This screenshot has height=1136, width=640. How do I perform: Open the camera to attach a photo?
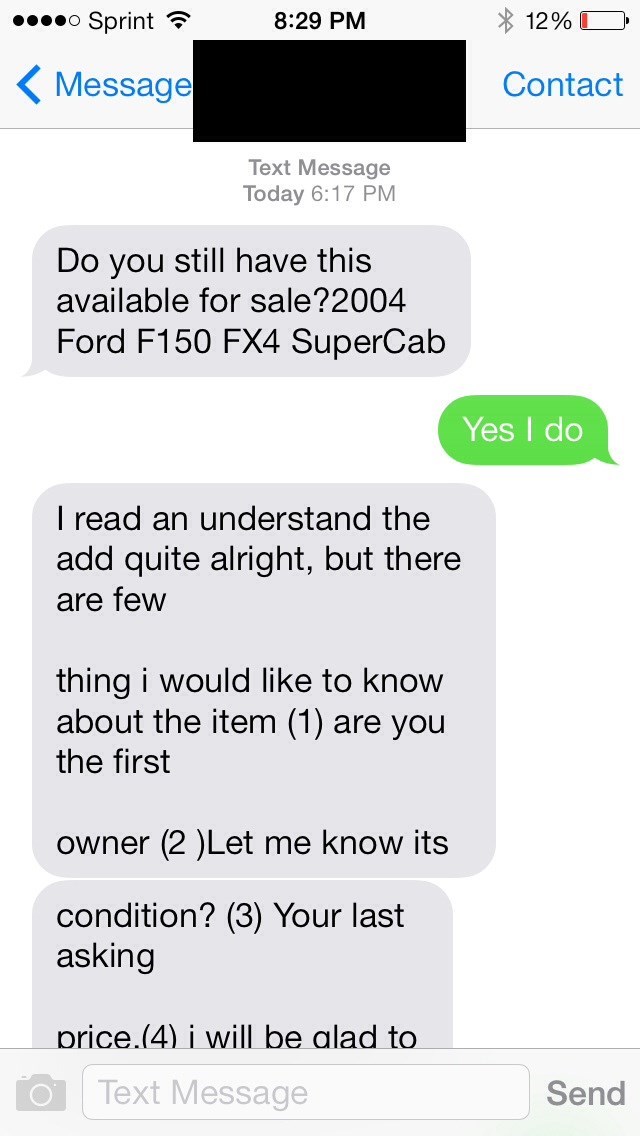coord(41,1093)
